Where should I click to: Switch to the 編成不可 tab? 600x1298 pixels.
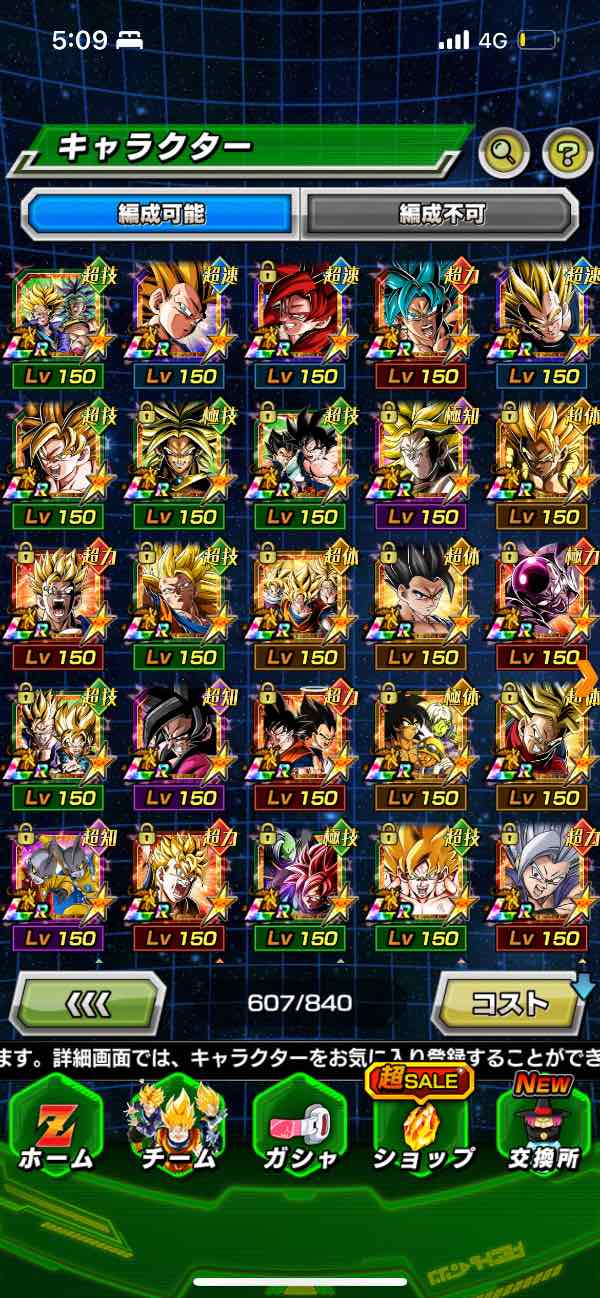point(441,213)
